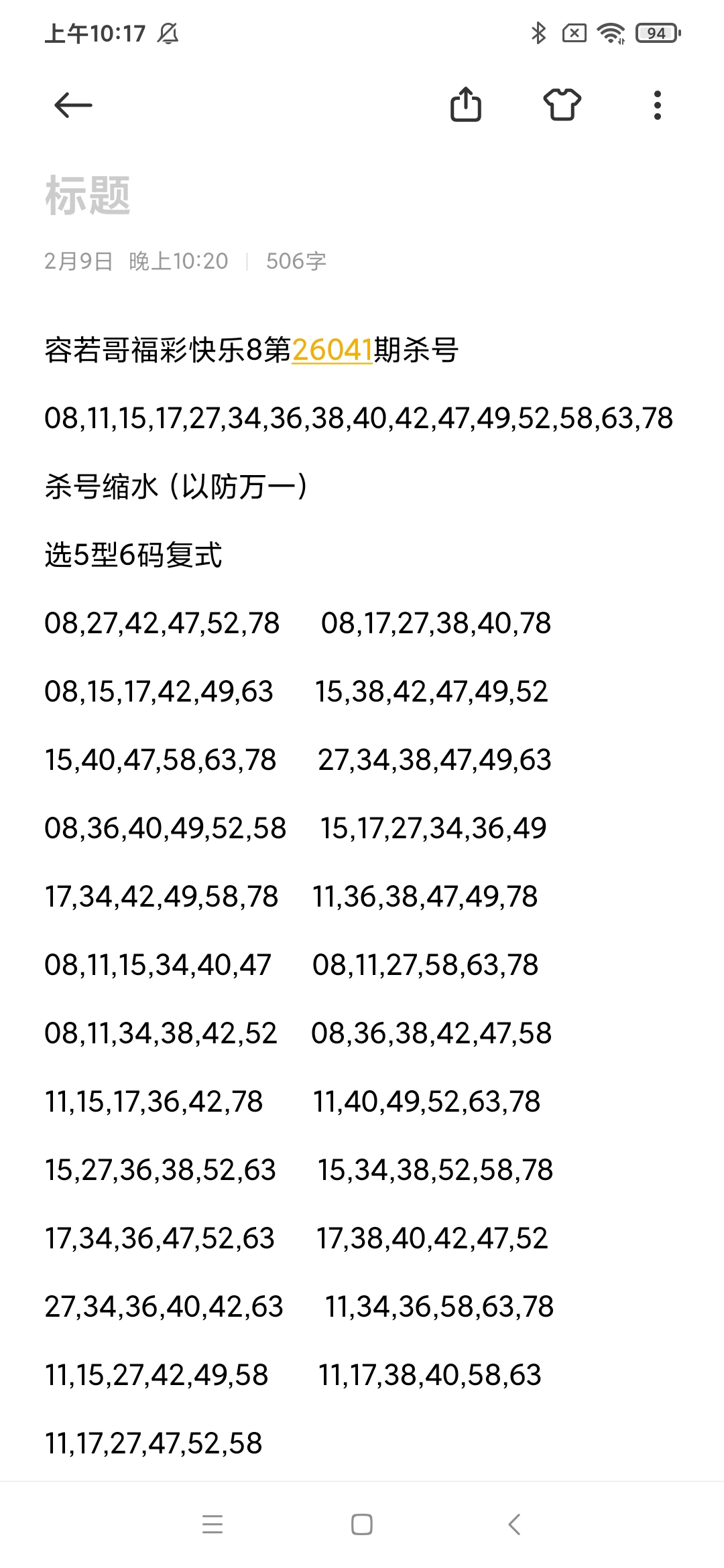This screenshot has height=1568, width=724.
Task: Change the note theme via the t-shirt icon
Action: click(563, 105)
